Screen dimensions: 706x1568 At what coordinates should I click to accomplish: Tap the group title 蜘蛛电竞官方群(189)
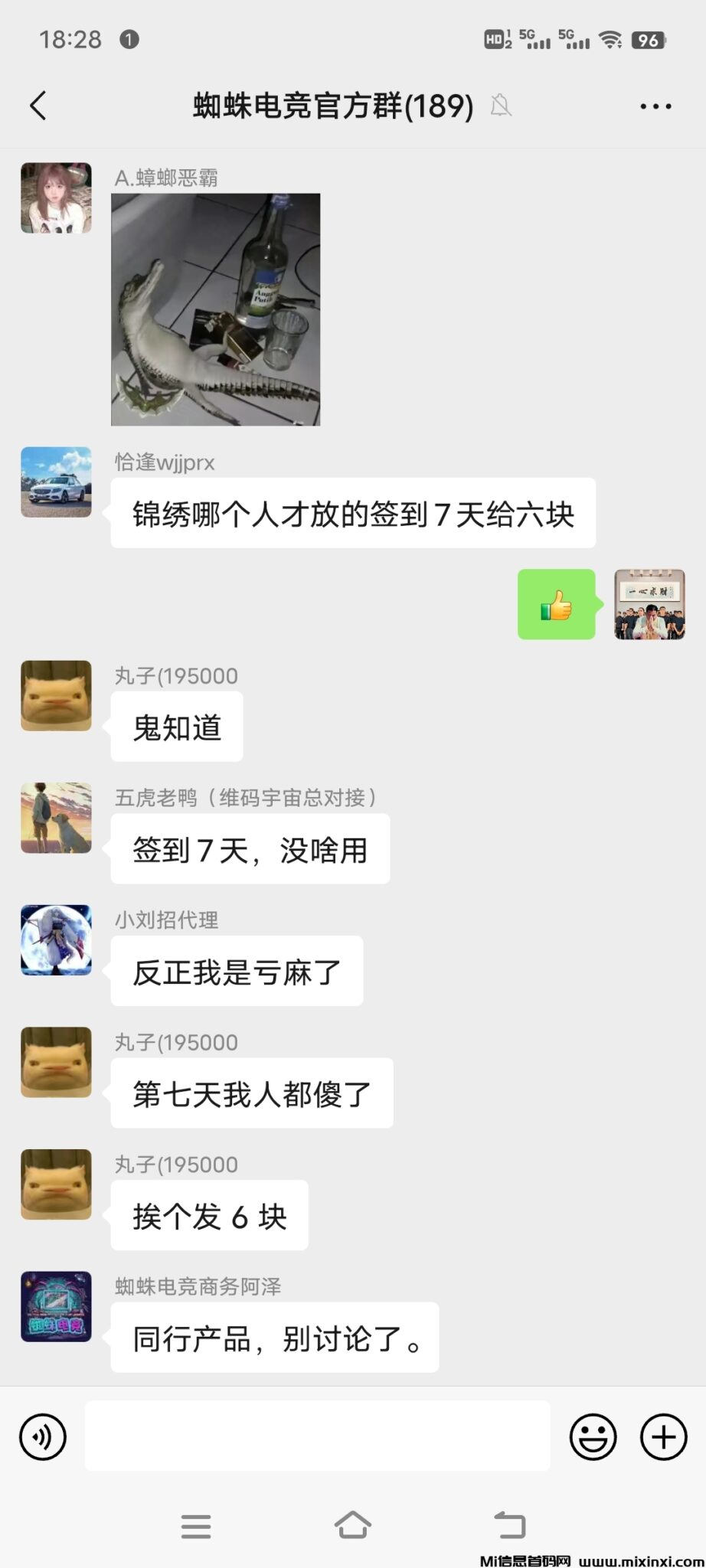[x=329, y=106]
